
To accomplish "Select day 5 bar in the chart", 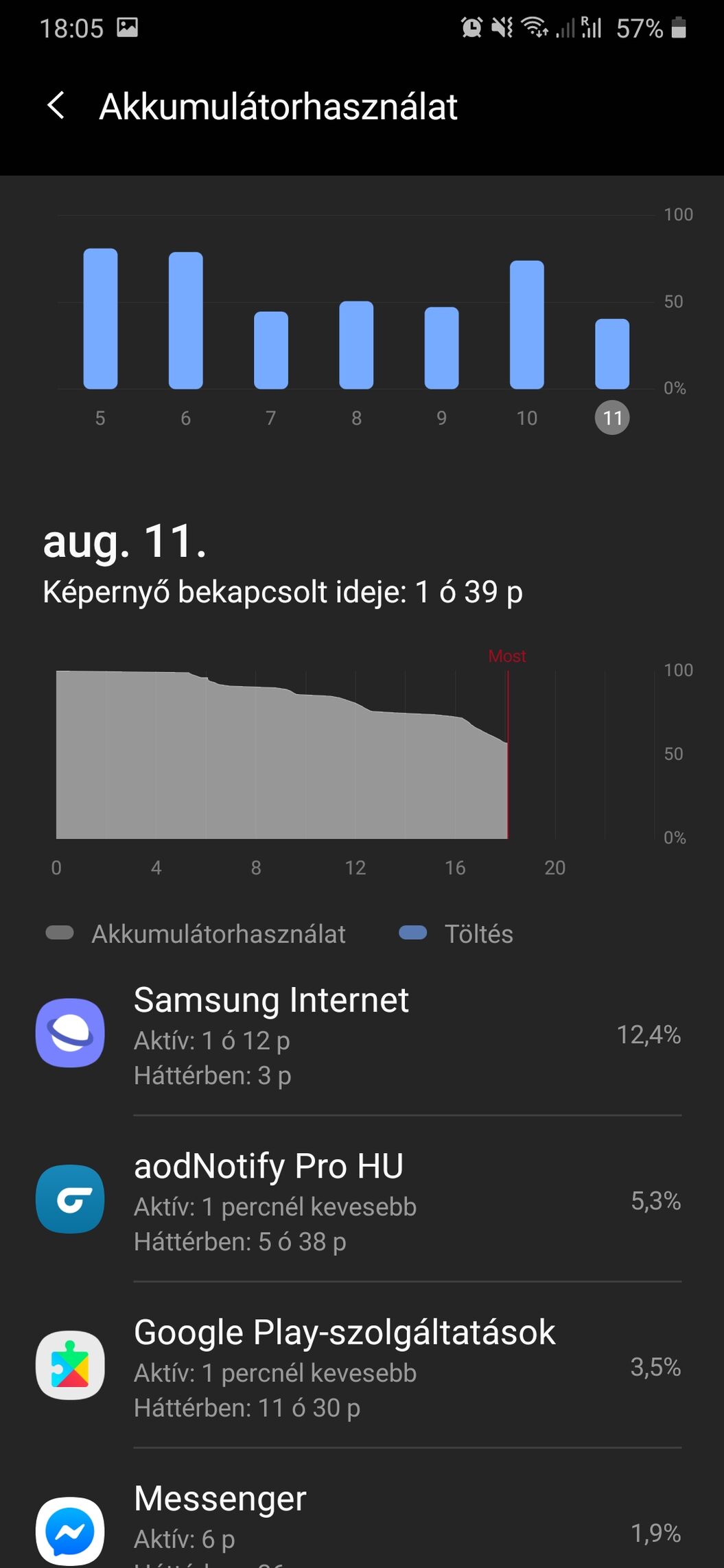I will coord(100,319).
